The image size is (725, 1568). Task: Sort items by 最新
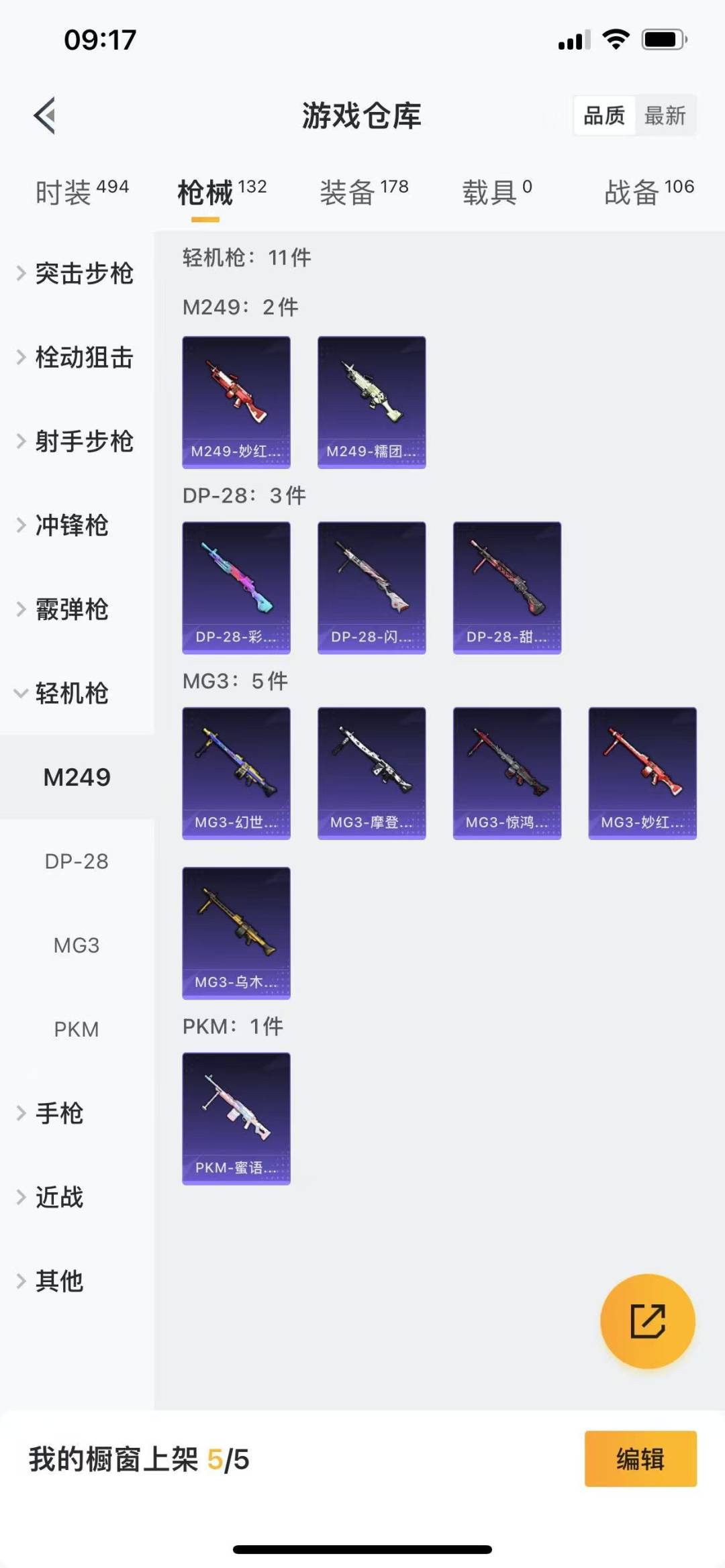tap(665, 115)
